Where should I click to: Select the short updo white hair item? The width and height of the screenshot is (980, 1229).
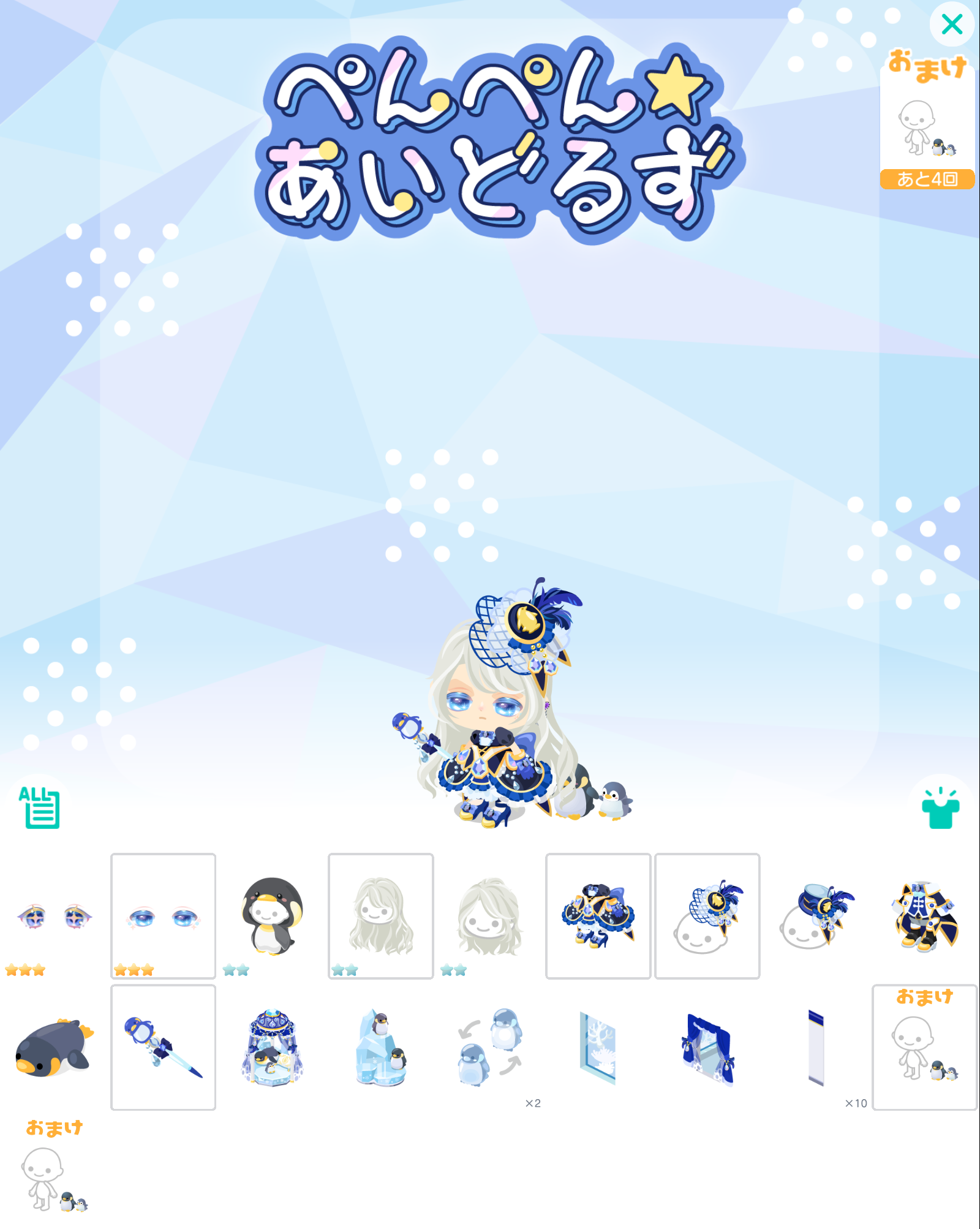click(x=489, y=917)
